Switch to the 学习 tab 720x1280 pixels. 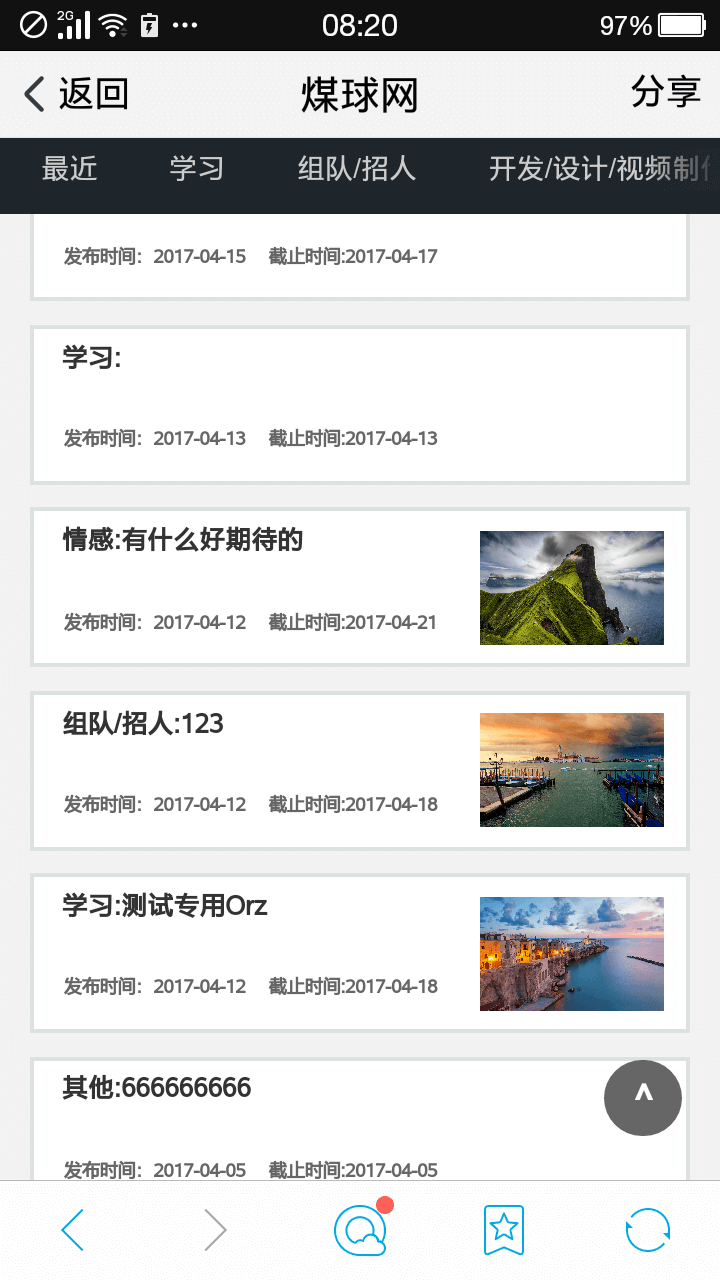coord(196,169)
